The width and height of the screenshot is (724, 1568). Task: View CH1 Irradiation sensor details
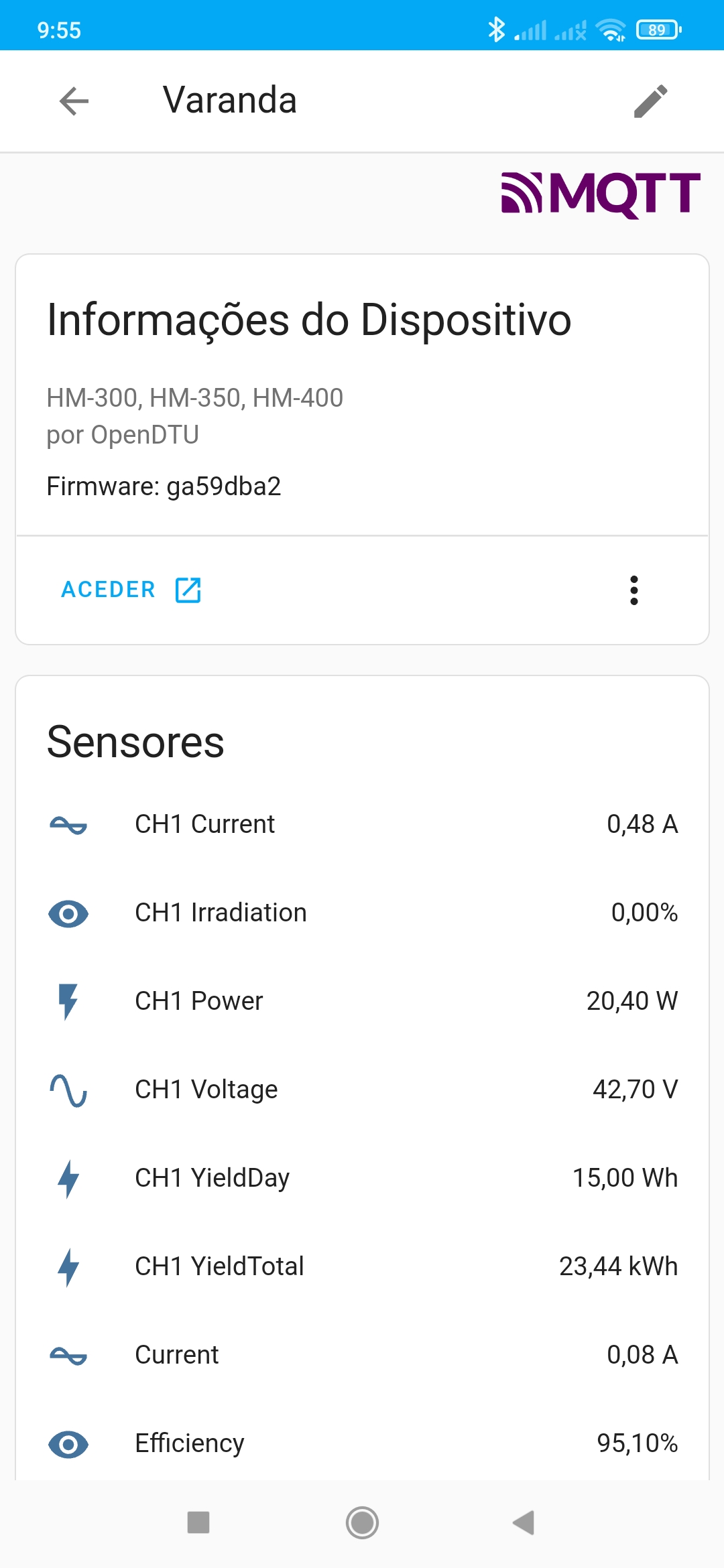coord(362,913)
